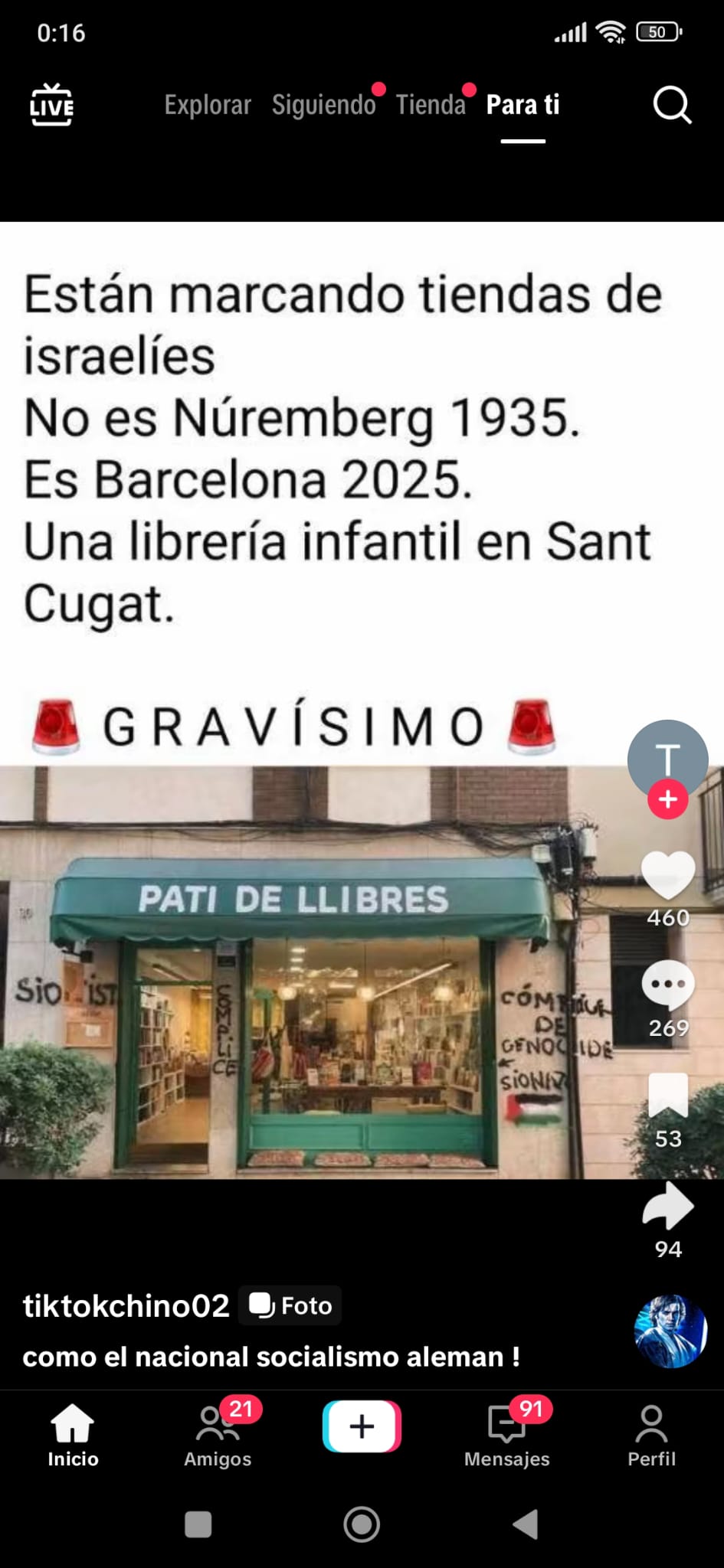The width and height of the screenshot is (724, 1568).
Task: Open the tiktokchino02 username
Action: coord(126,1305)
